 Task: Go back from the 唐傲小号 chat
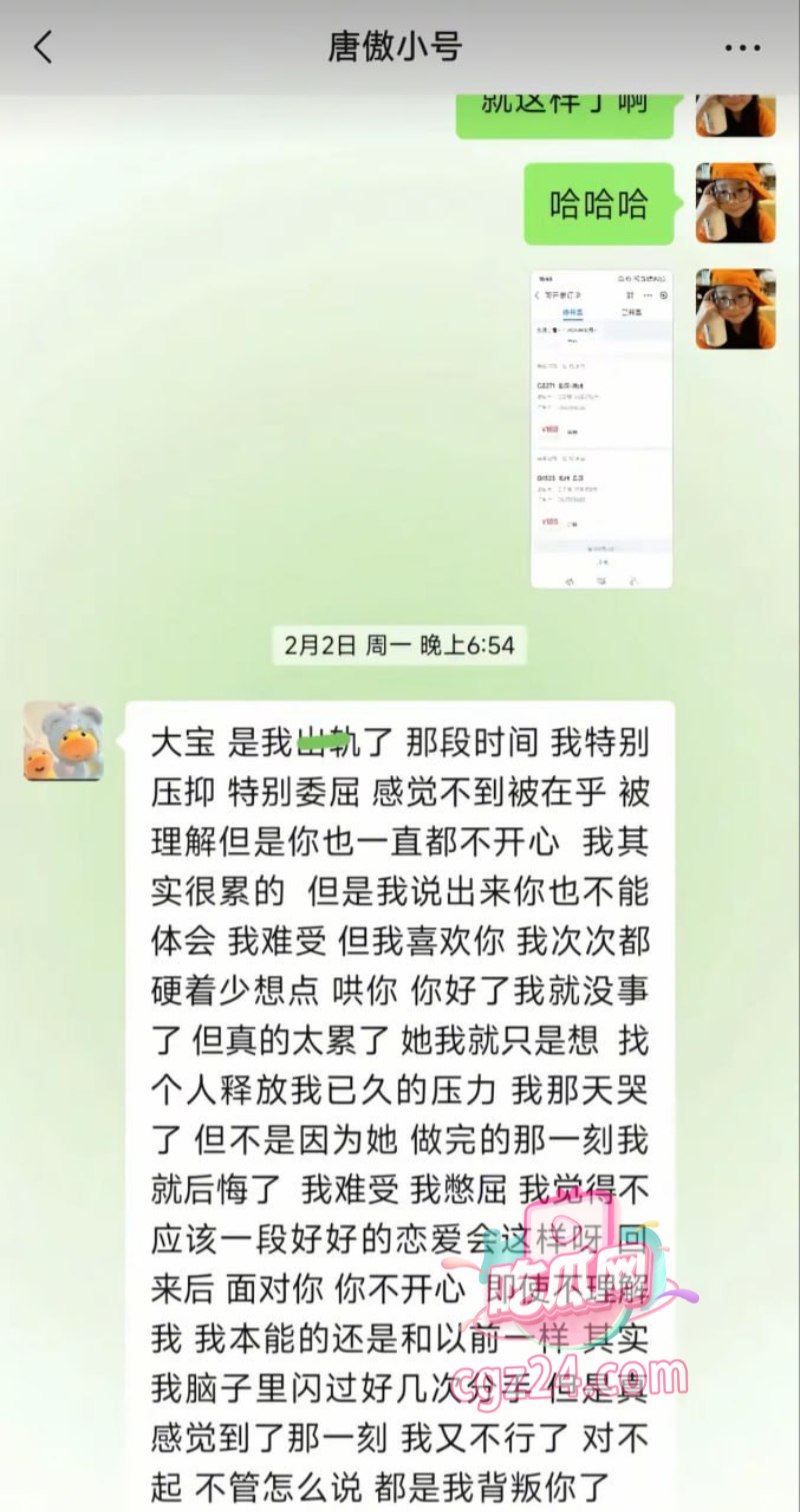[x=43, y=47]
